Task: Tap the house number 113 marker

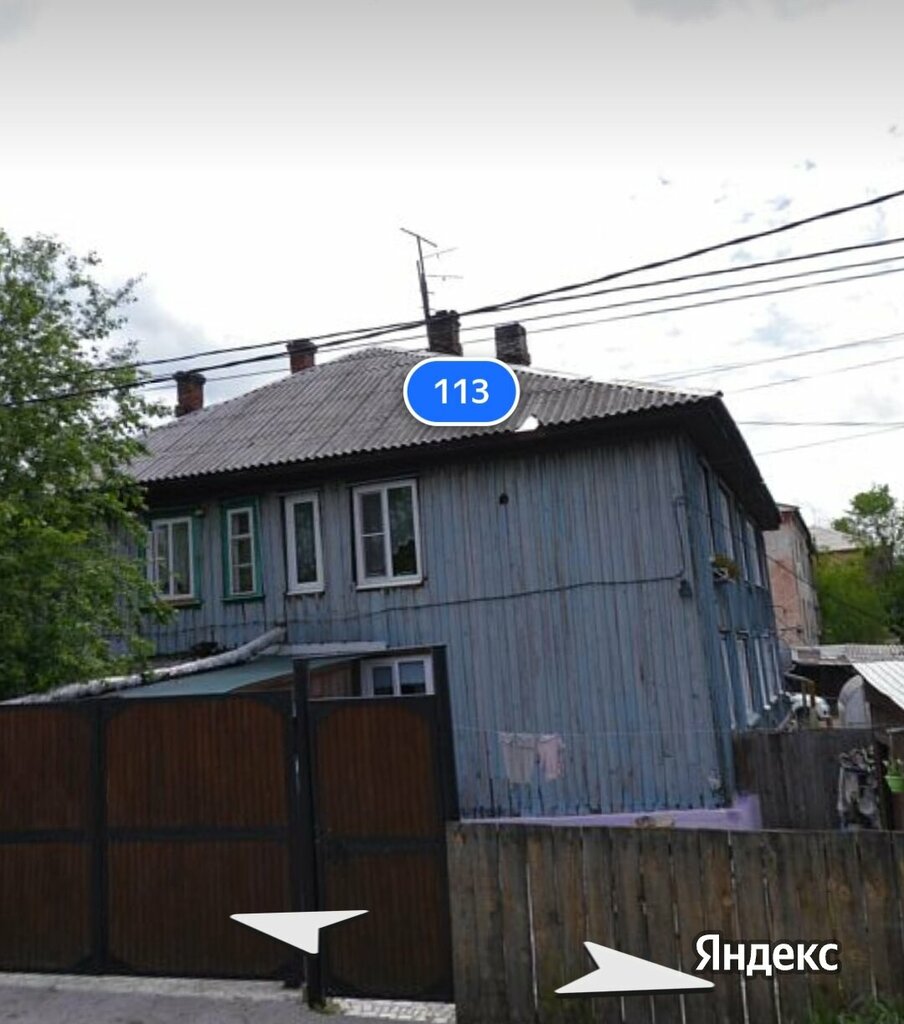Action: (461, 392)
